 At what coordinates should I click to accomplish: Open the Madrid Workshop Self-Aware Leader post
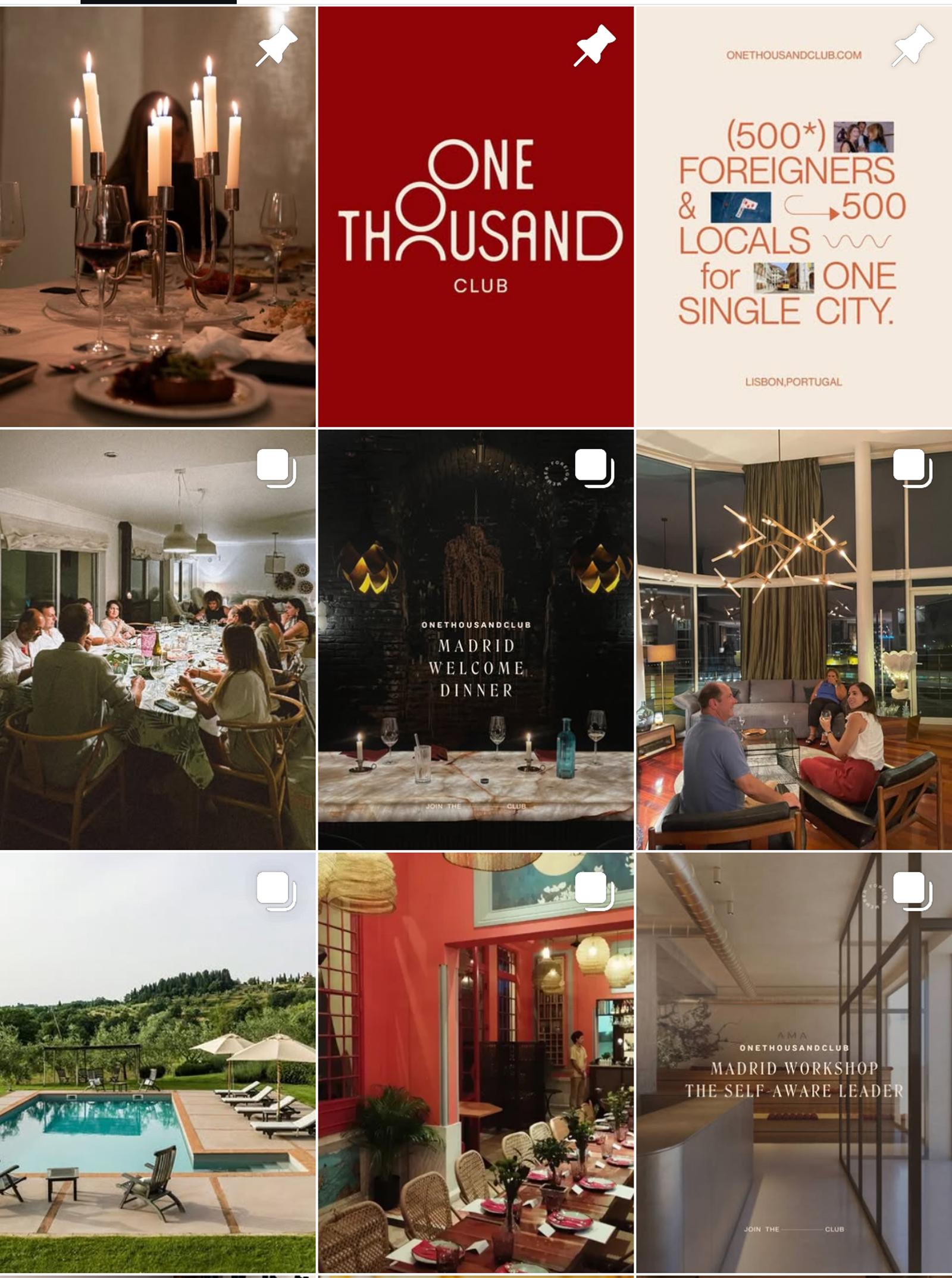click(x=794, y=1062)
